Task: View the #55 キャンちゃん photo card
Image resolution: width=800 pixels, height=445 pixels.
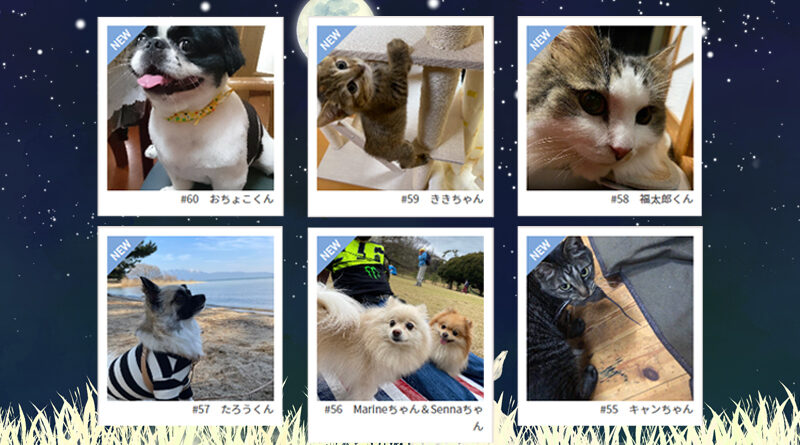Action: pyautogui.click(x=610, y=318)
